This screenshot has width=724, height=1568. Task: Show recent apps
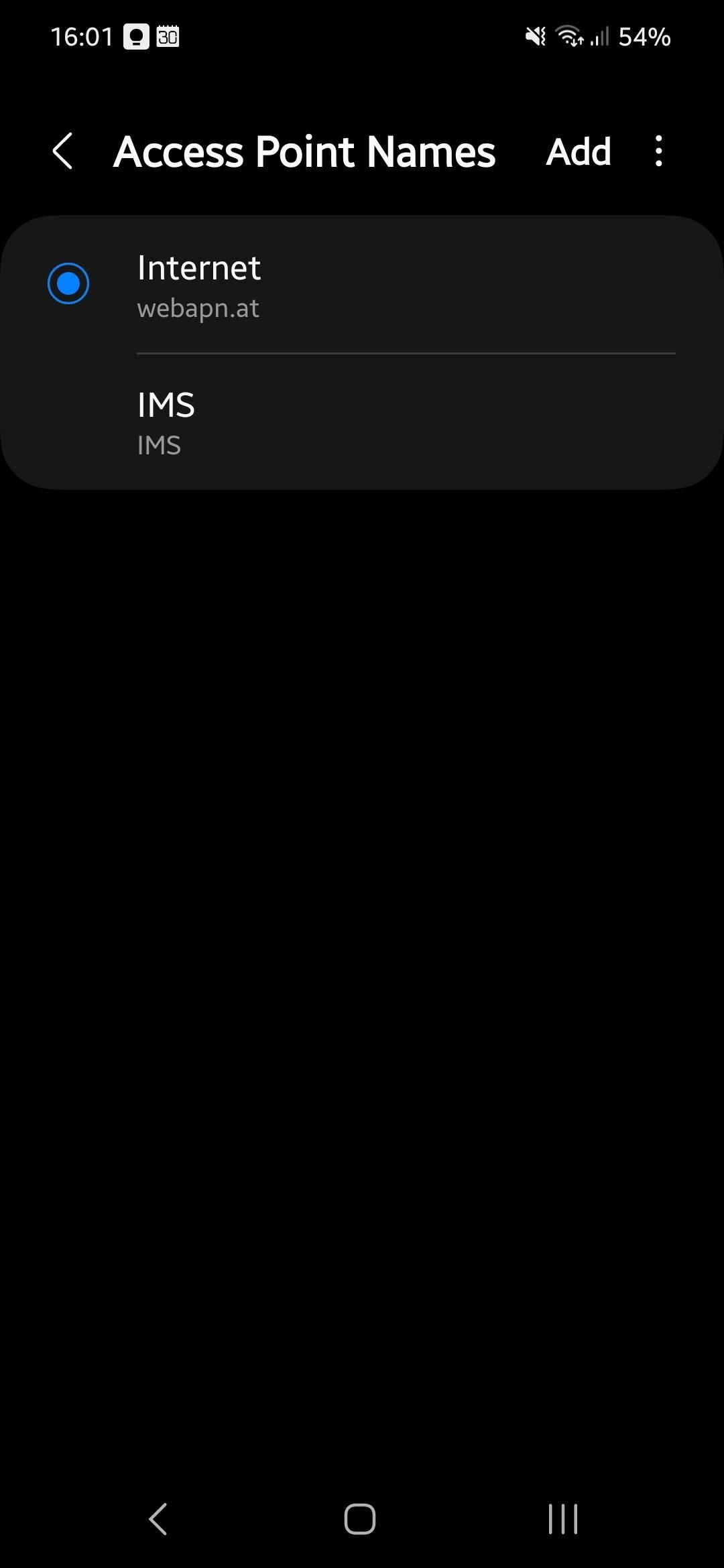pyautogui.click(x=562, y=1518)
